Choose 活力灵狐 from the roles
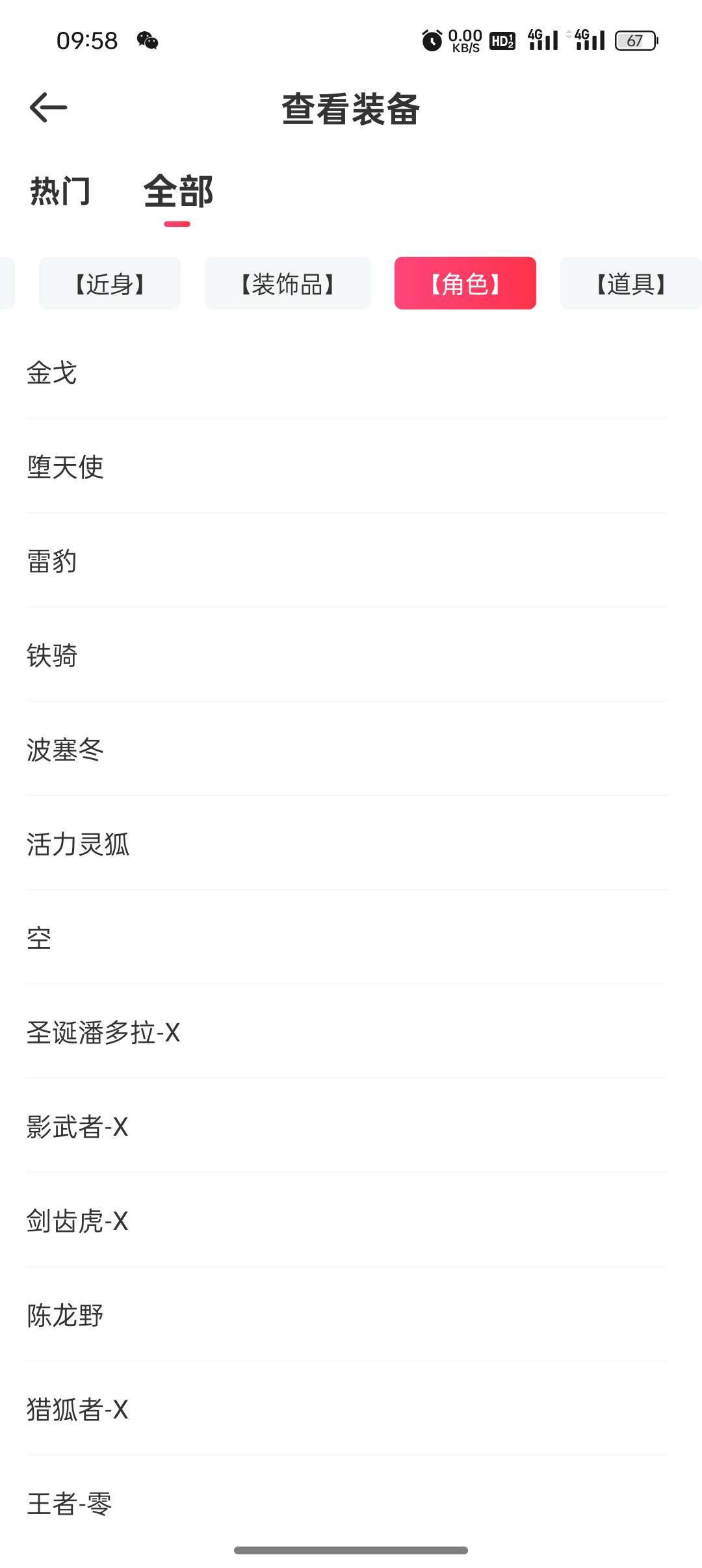This screenshot has width=702, height=1568. coord(78,844)
